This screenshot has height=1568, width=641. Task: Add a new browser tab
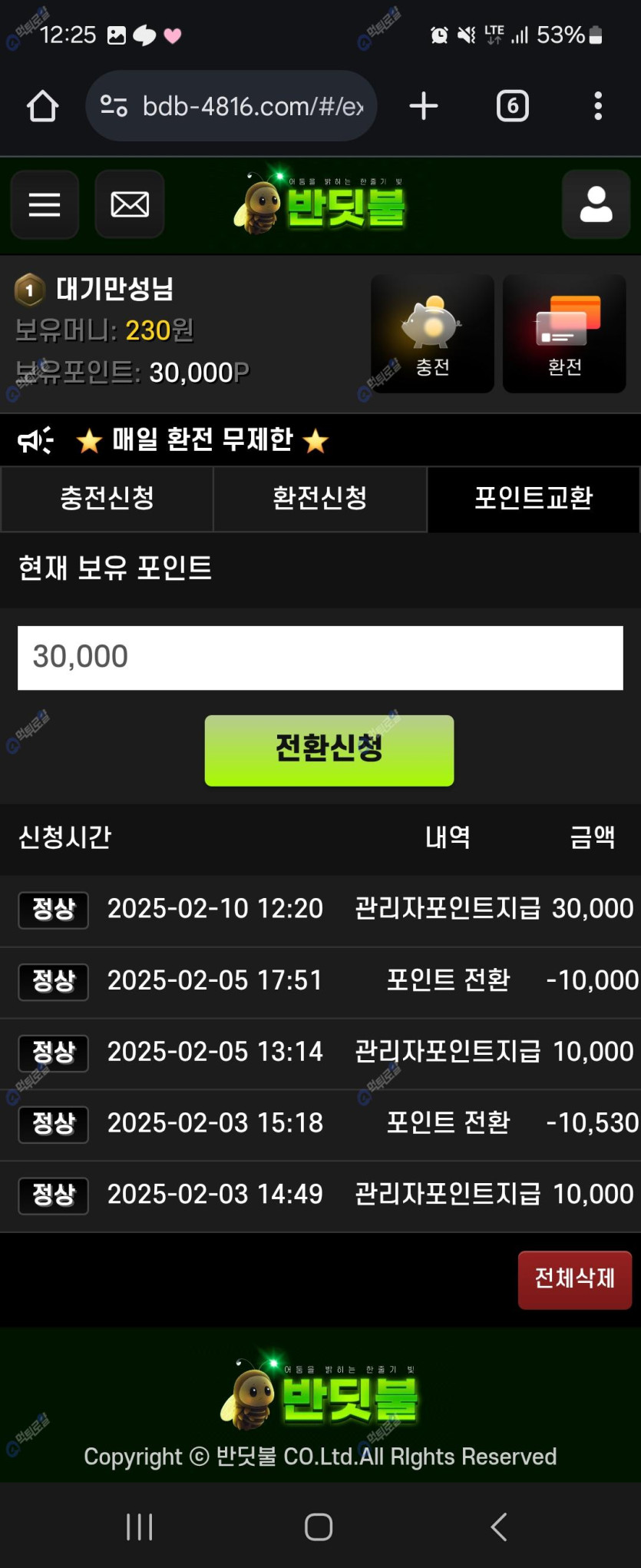(424, 106)
